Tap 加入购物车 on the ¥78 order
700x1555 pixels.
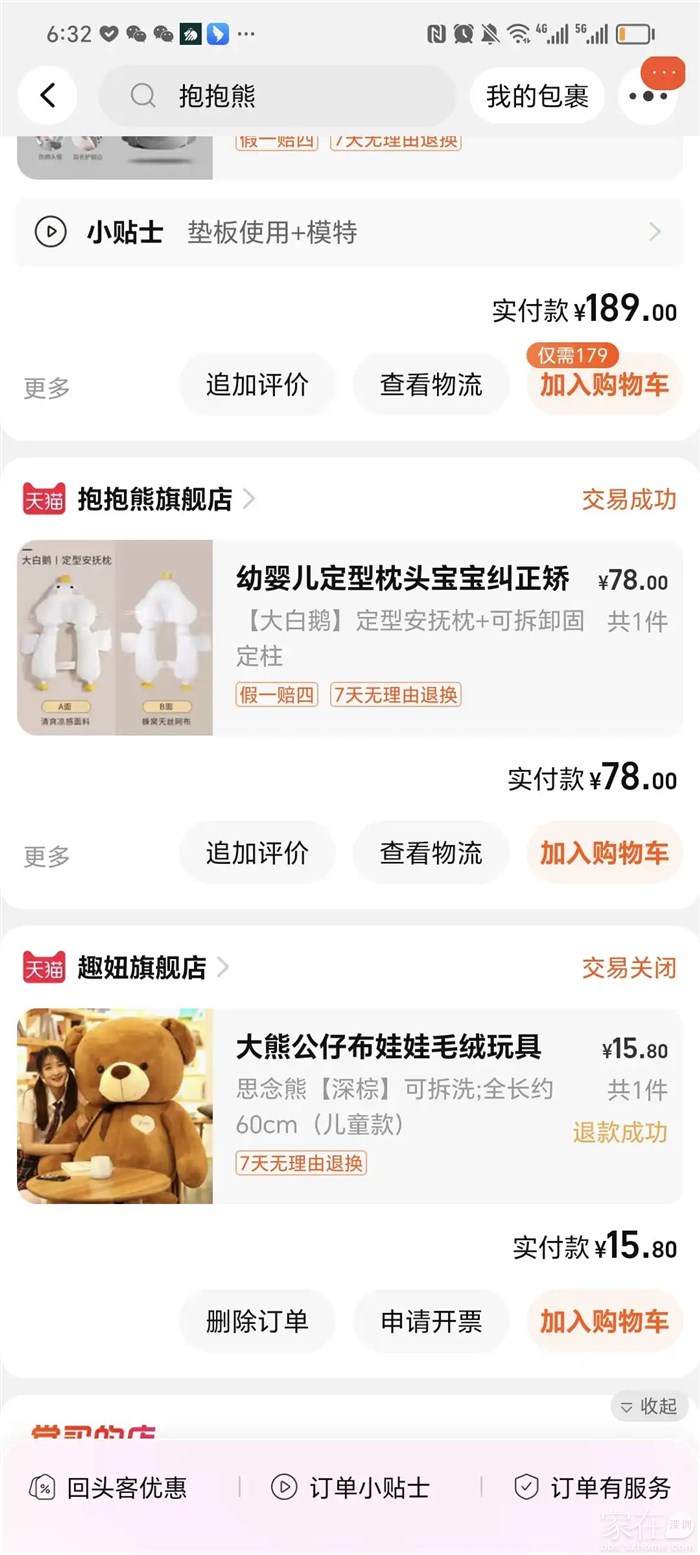click(x=604, y=853)
